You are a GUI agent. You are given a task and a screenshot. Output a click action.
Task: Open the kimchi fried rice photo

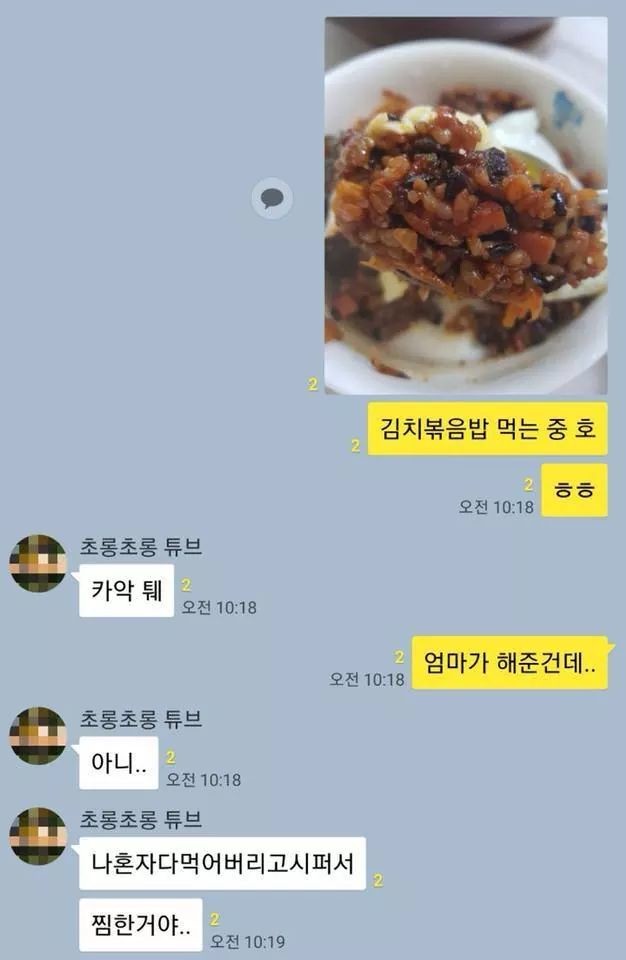pyautogui.click(x=466, y=206)
